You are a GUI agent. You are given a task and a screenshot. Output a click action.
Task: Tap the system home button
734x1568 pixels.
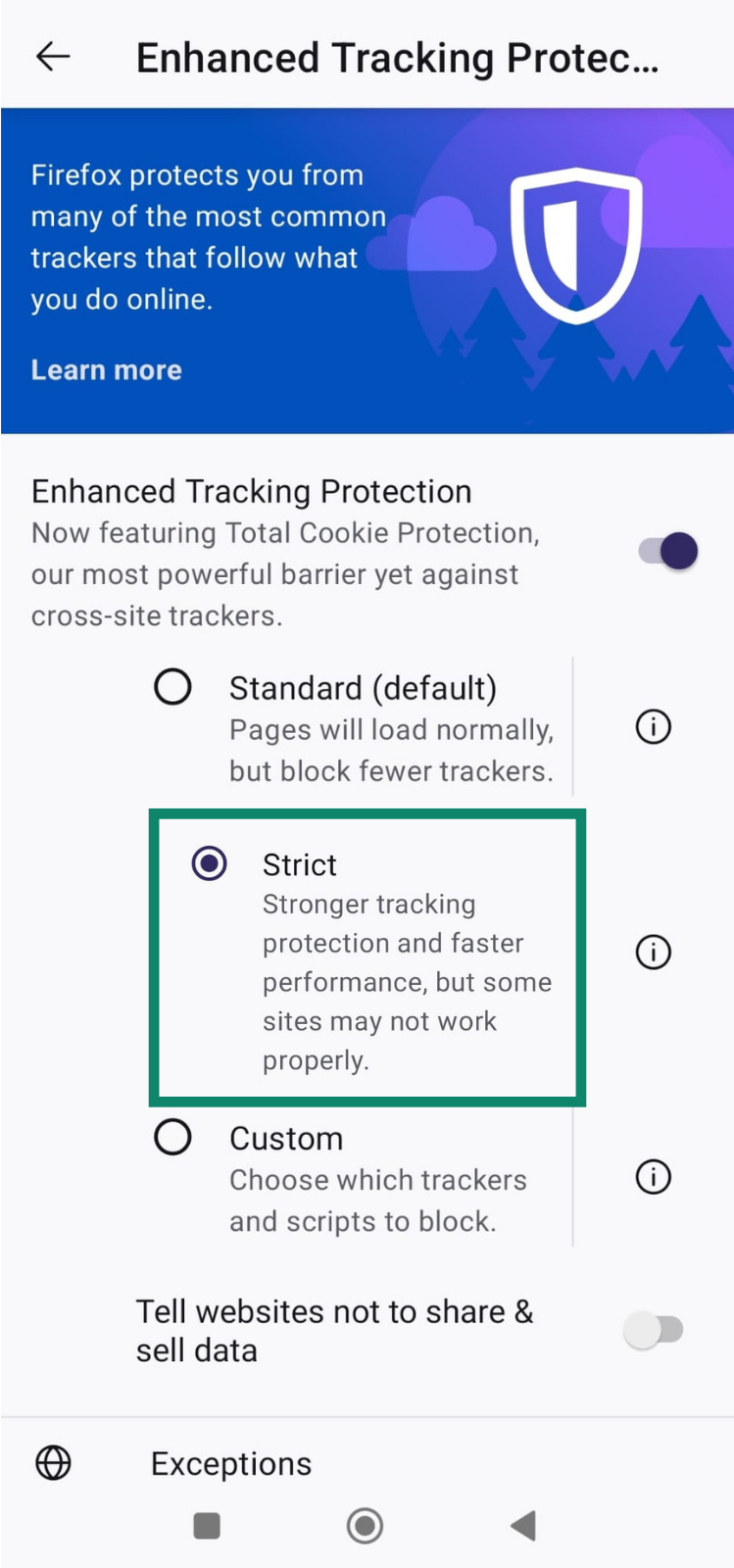(365, 1525)
